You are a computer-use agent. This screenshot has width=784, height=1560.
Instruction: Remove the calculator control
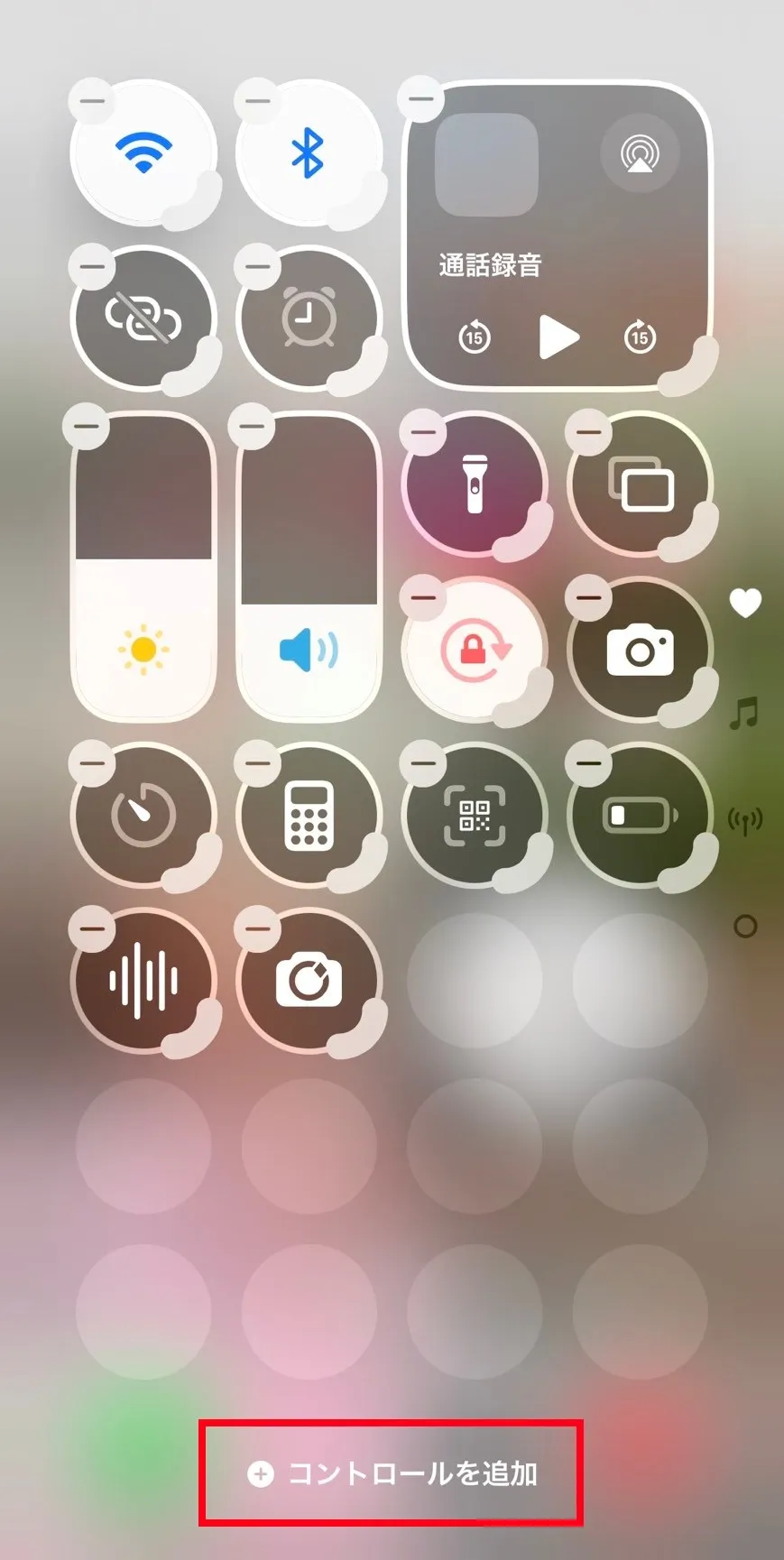[x=257, y=763]
